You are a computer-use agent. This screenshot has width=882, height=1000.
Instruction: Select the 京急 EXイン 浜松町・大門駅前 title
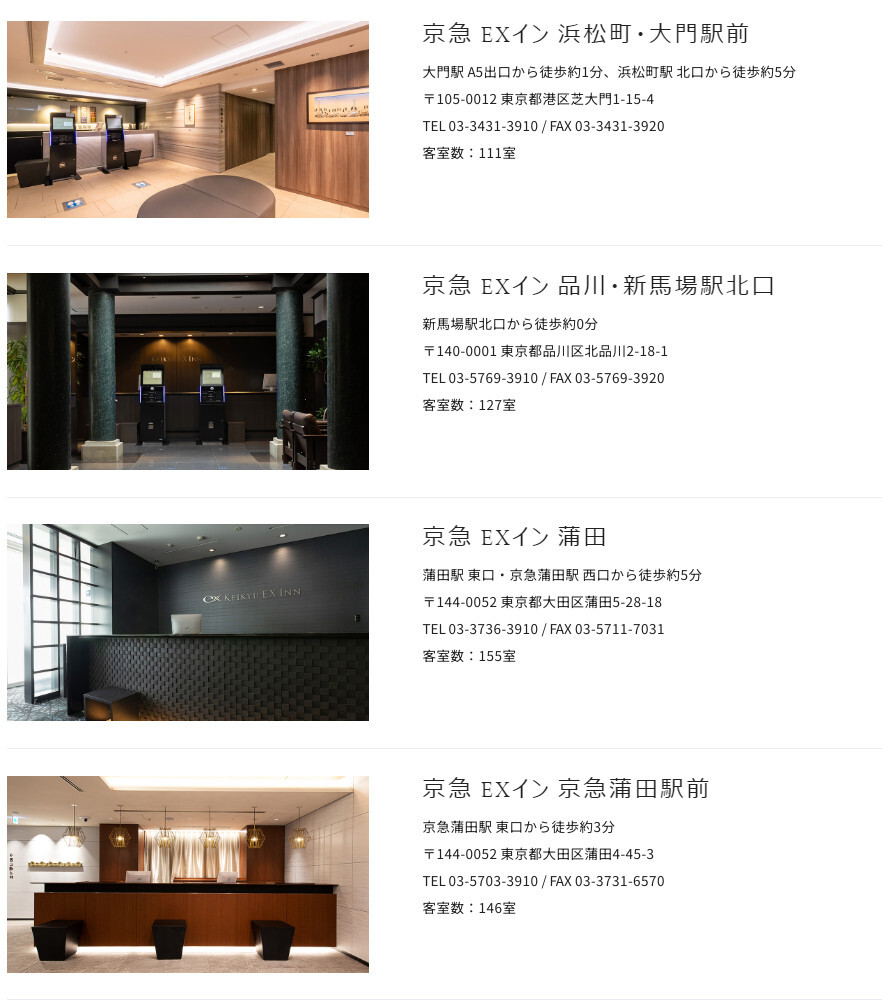tap(585, 34)
